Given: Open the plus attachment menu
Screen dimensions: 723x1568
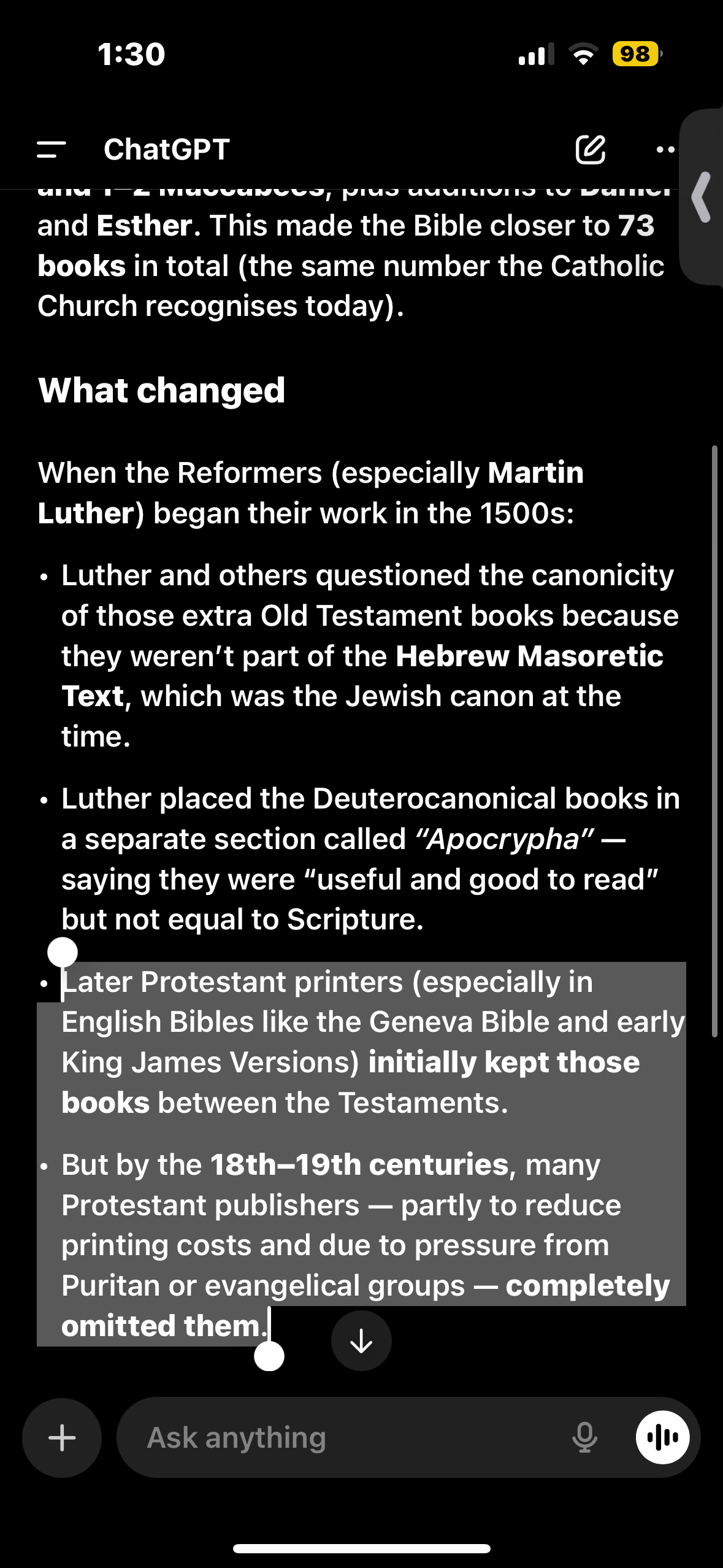Looking at the screenshot, I should click(62, 1437).
